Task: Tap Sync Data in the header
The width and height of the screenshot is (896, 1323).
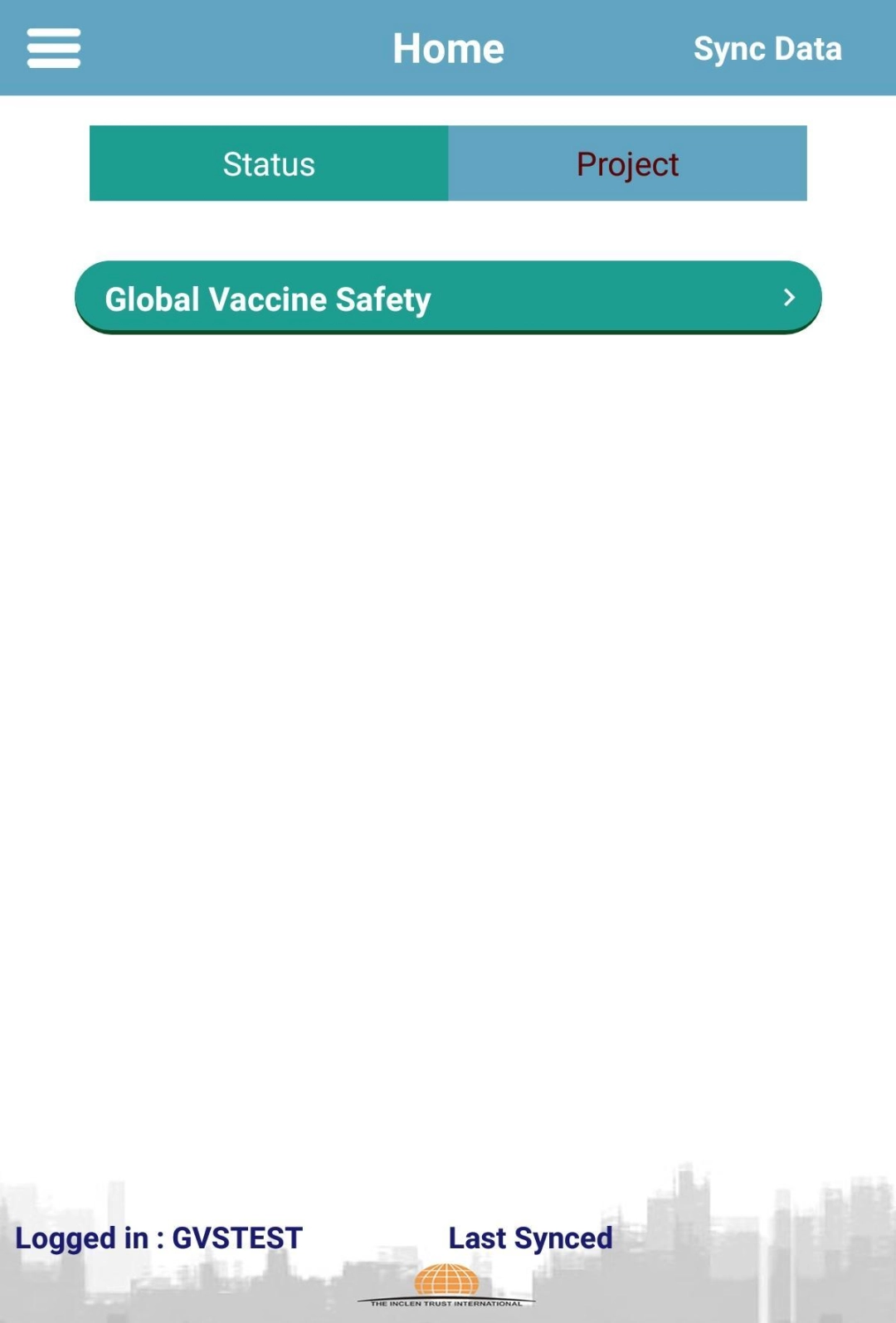Action: 767,49
